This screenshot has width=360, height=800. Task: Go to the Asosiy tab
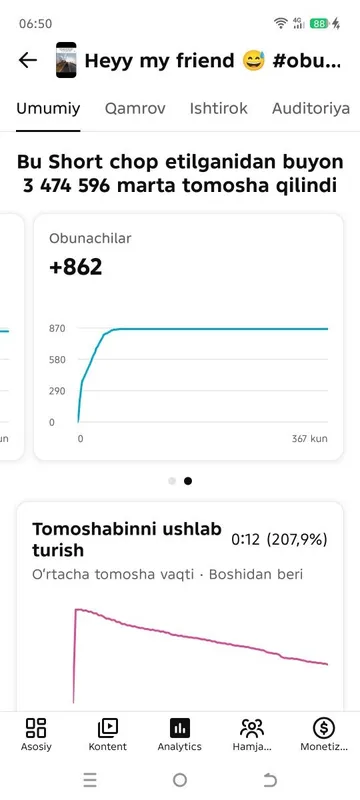[x=36, y=735]
